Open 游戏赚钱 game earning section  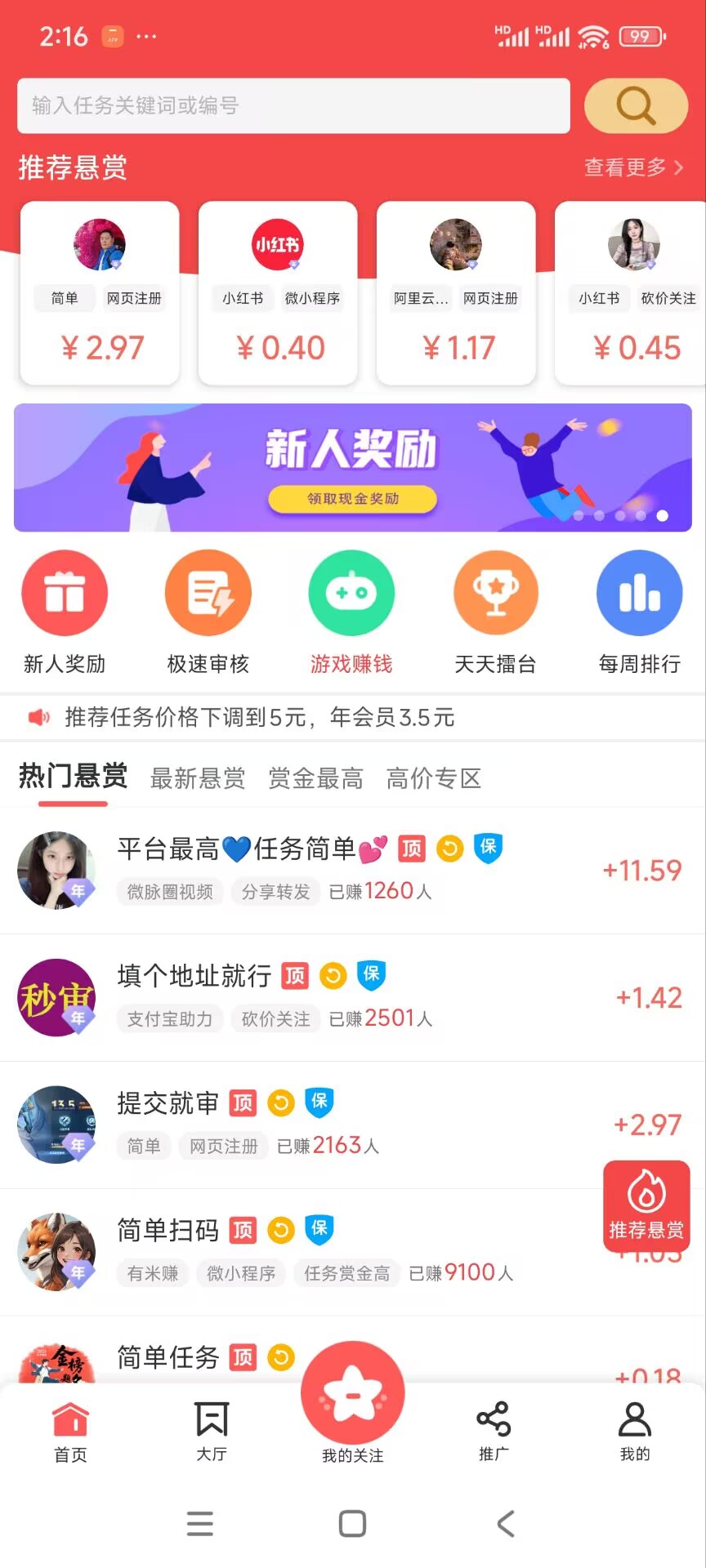(x=351, y=593)
